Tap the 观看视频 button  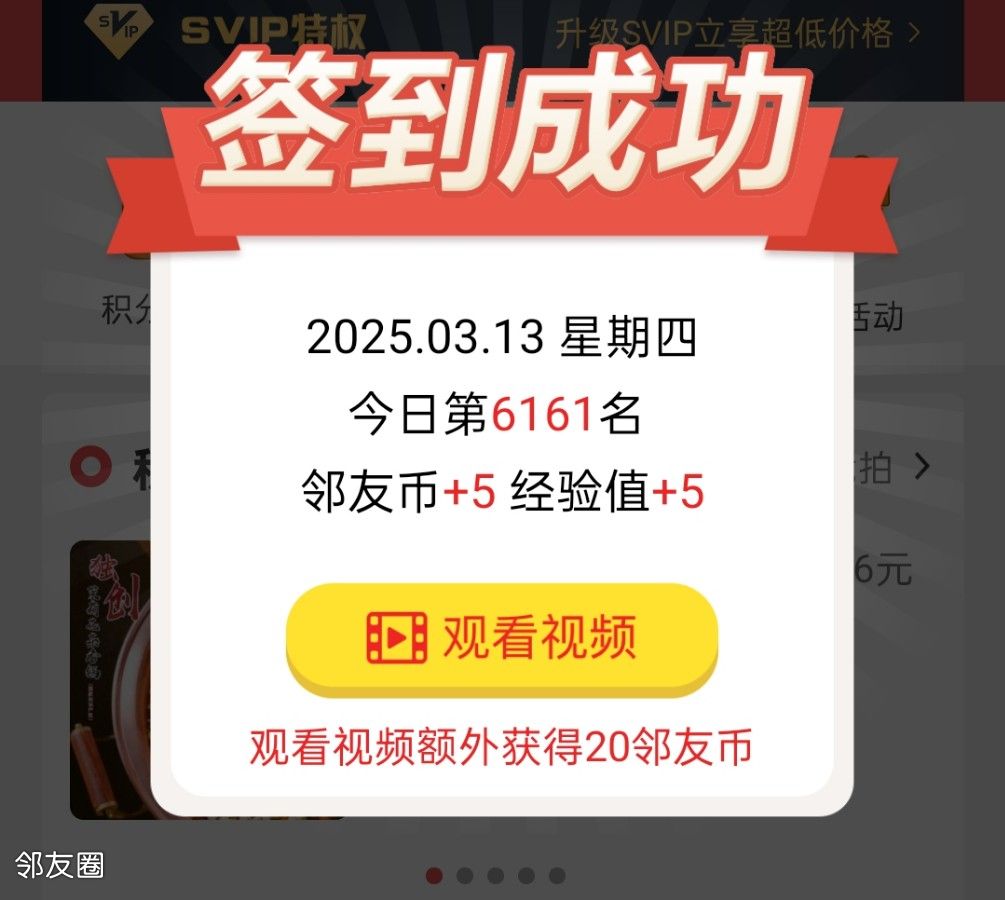pos(502,638)
